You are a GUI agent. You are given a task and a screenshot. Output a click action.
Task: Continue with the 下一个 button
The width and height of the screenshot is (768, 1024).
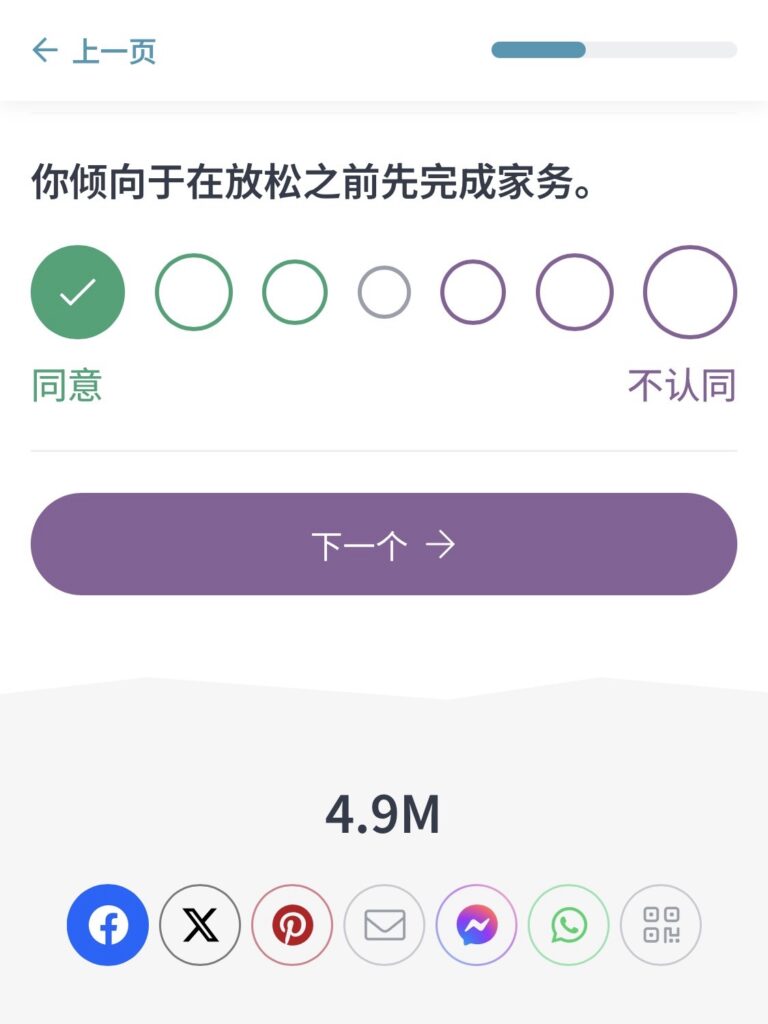[384, 544]
